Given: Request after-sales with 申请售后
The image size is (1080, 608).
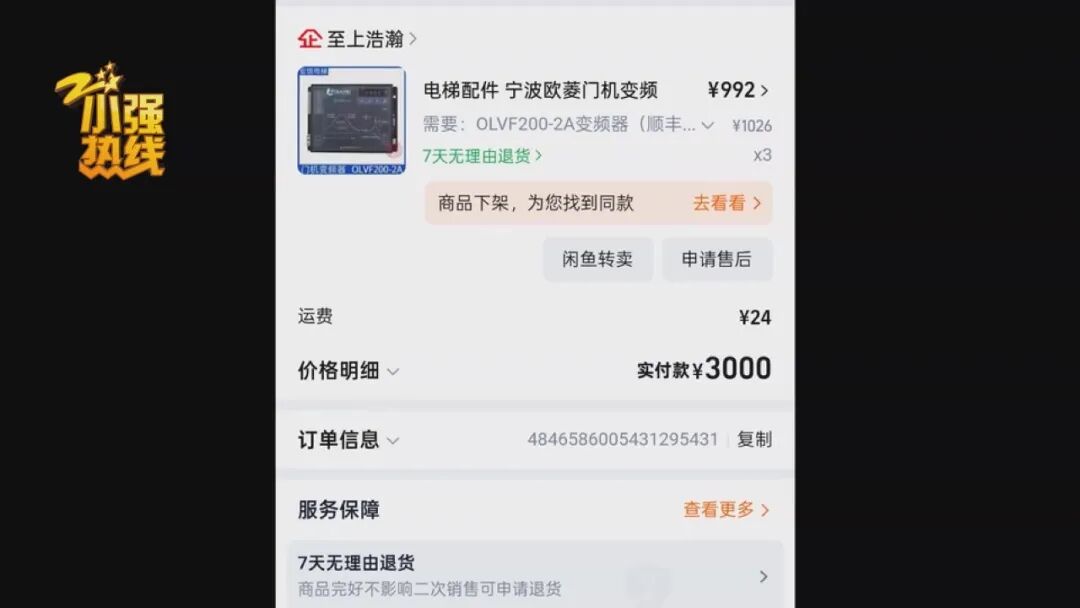Looking at the screenshot, I should click(x=716, y=259).
